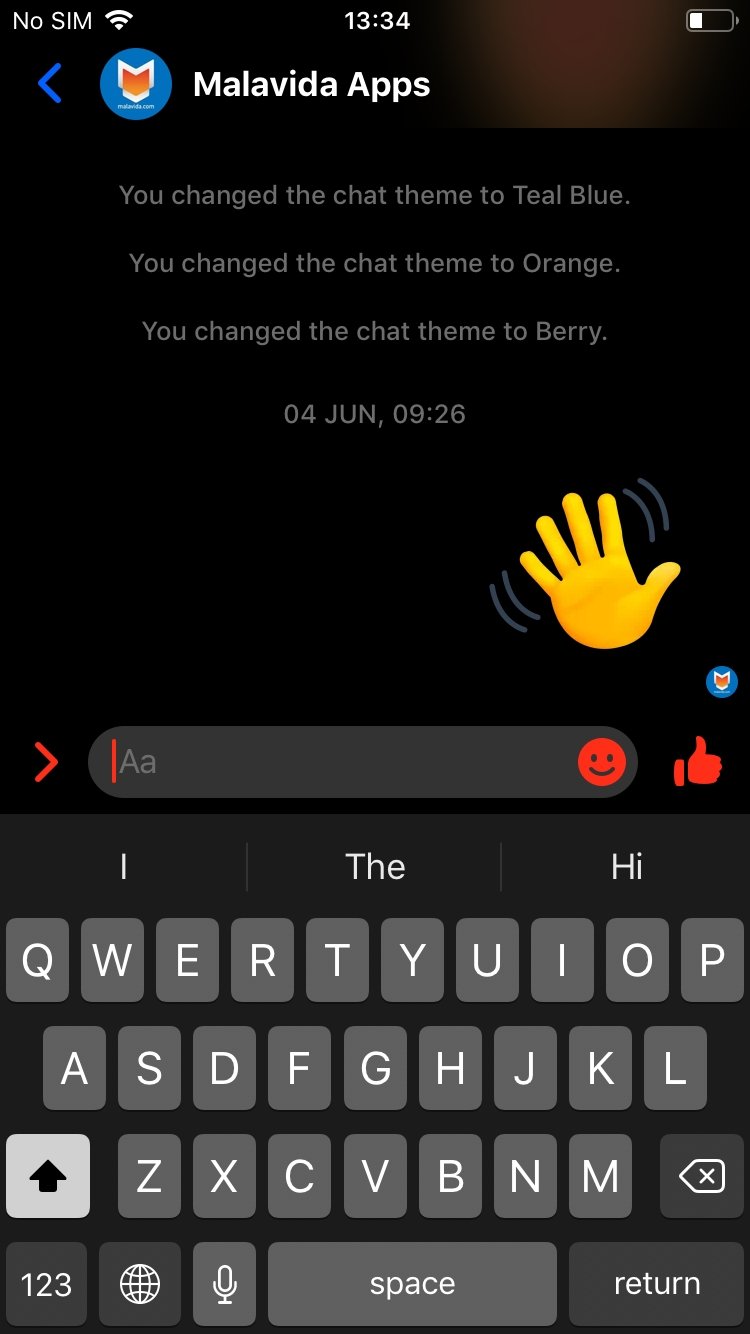Insert suggested word "Hi"
This screenshot has height=1334, width=750.
click(x=626, y=866)
